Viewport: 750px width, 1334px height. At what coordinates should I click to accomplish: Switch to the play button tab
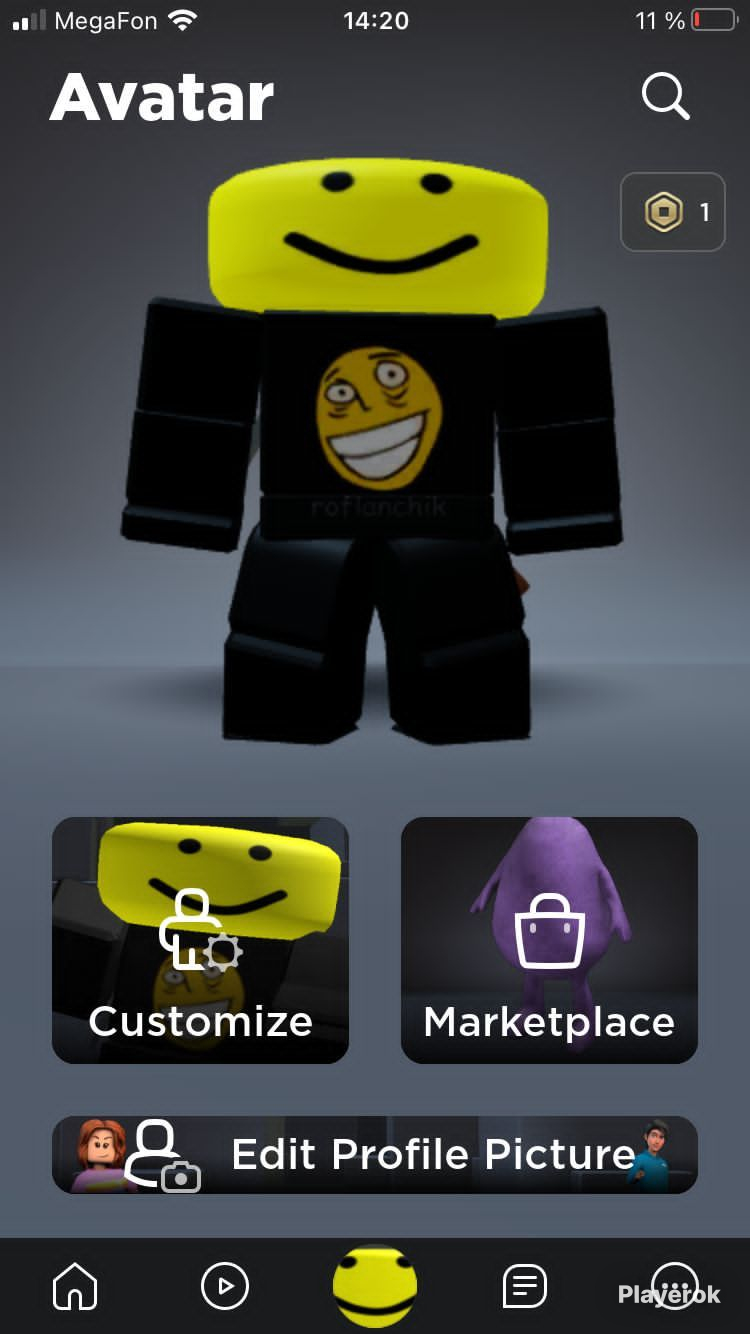(225, 1286)
